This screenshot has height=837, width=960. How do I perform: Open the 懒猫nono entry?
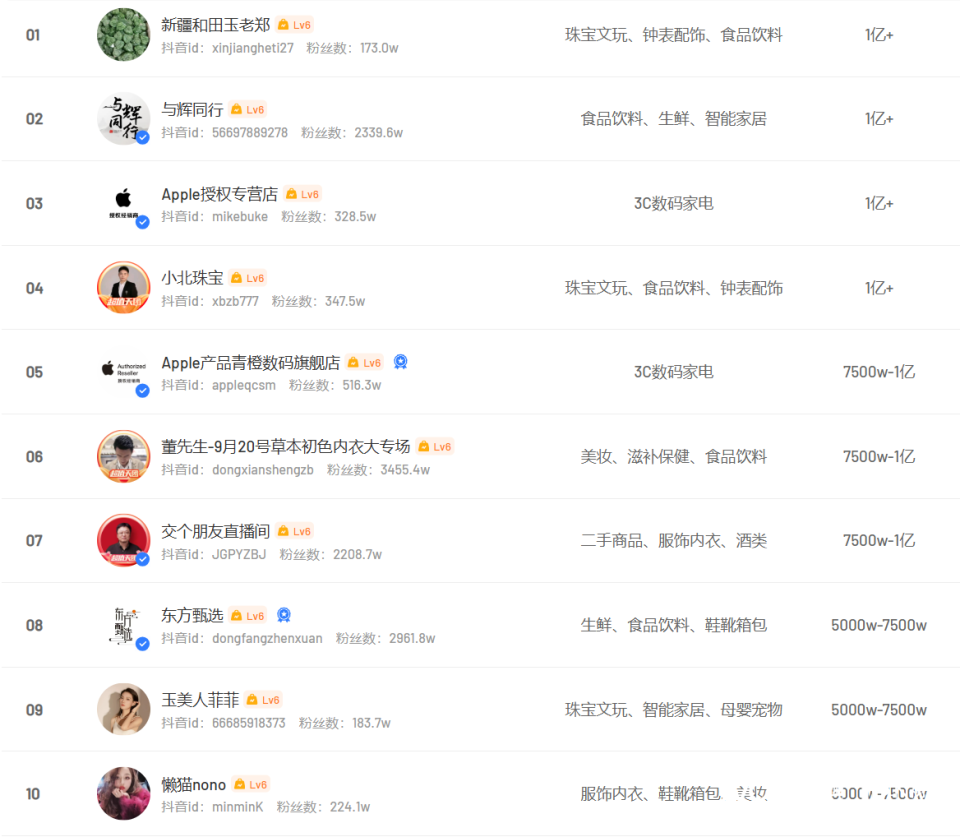pyautogui.click(x=193, y=785)
